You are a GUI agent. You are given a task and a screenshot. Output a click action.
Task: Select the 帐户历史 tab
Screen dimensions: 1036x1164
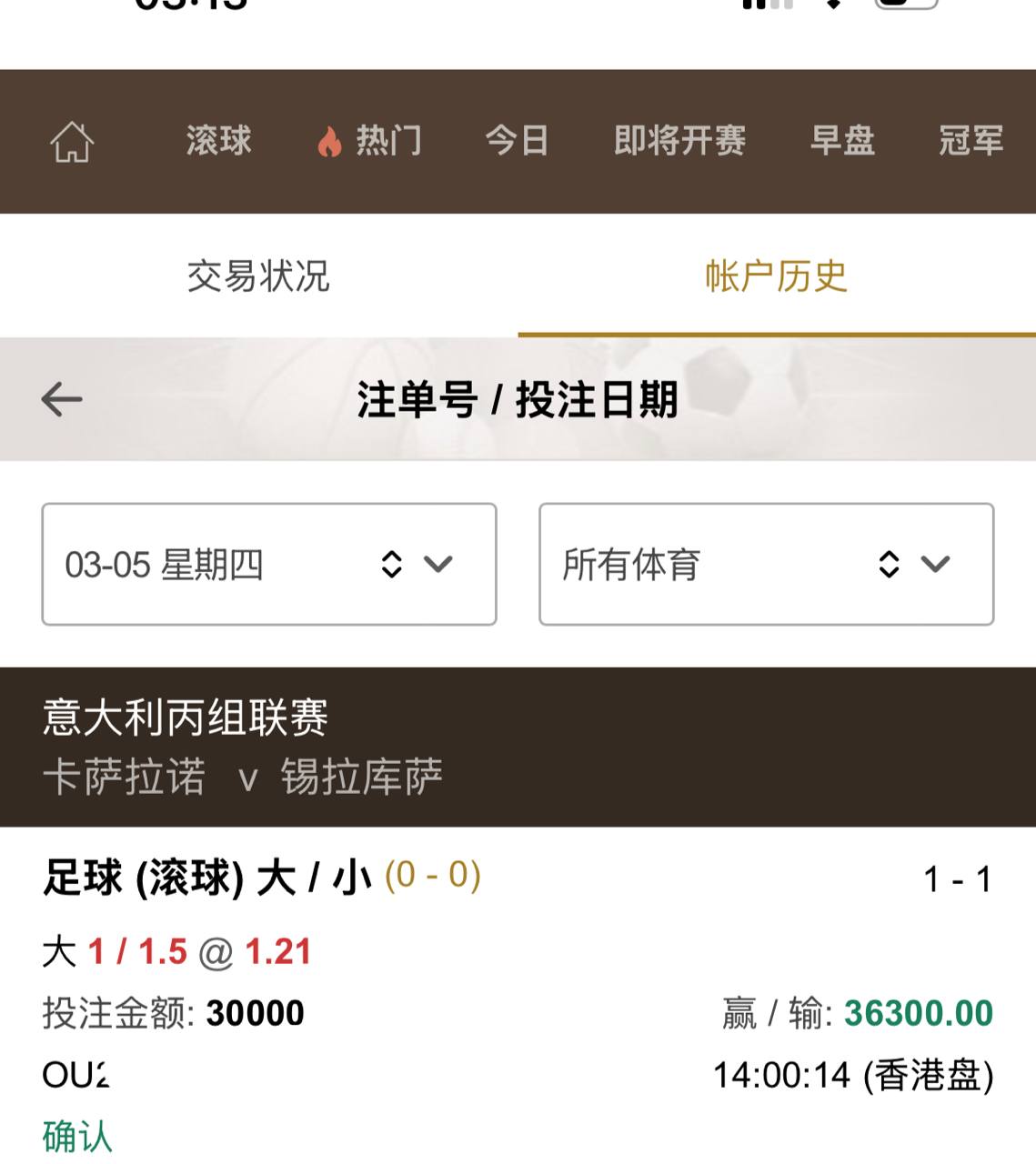[x=776, y=276]
